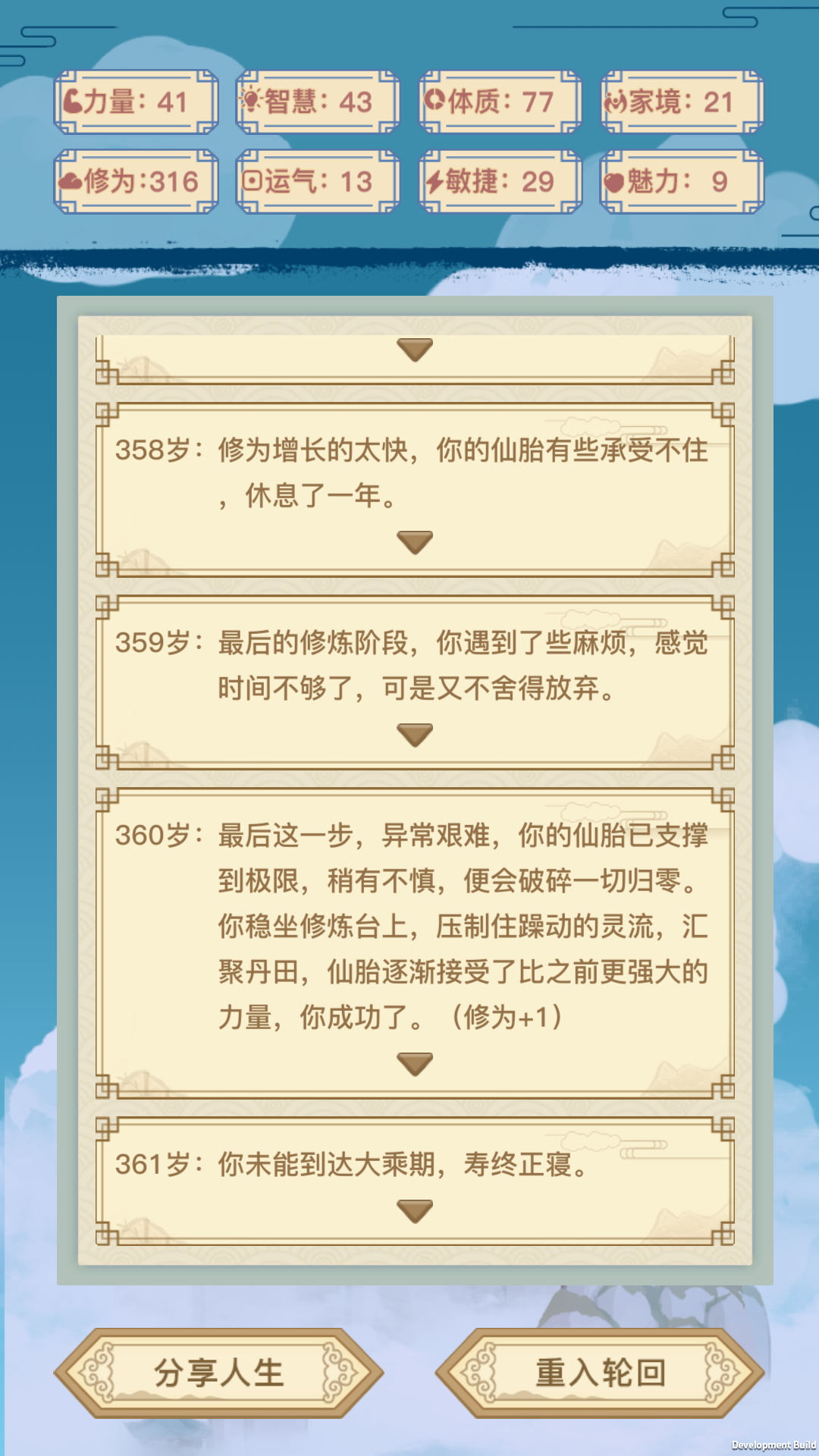Click the 运气 (Luck) stat icon

coord(253,182)
